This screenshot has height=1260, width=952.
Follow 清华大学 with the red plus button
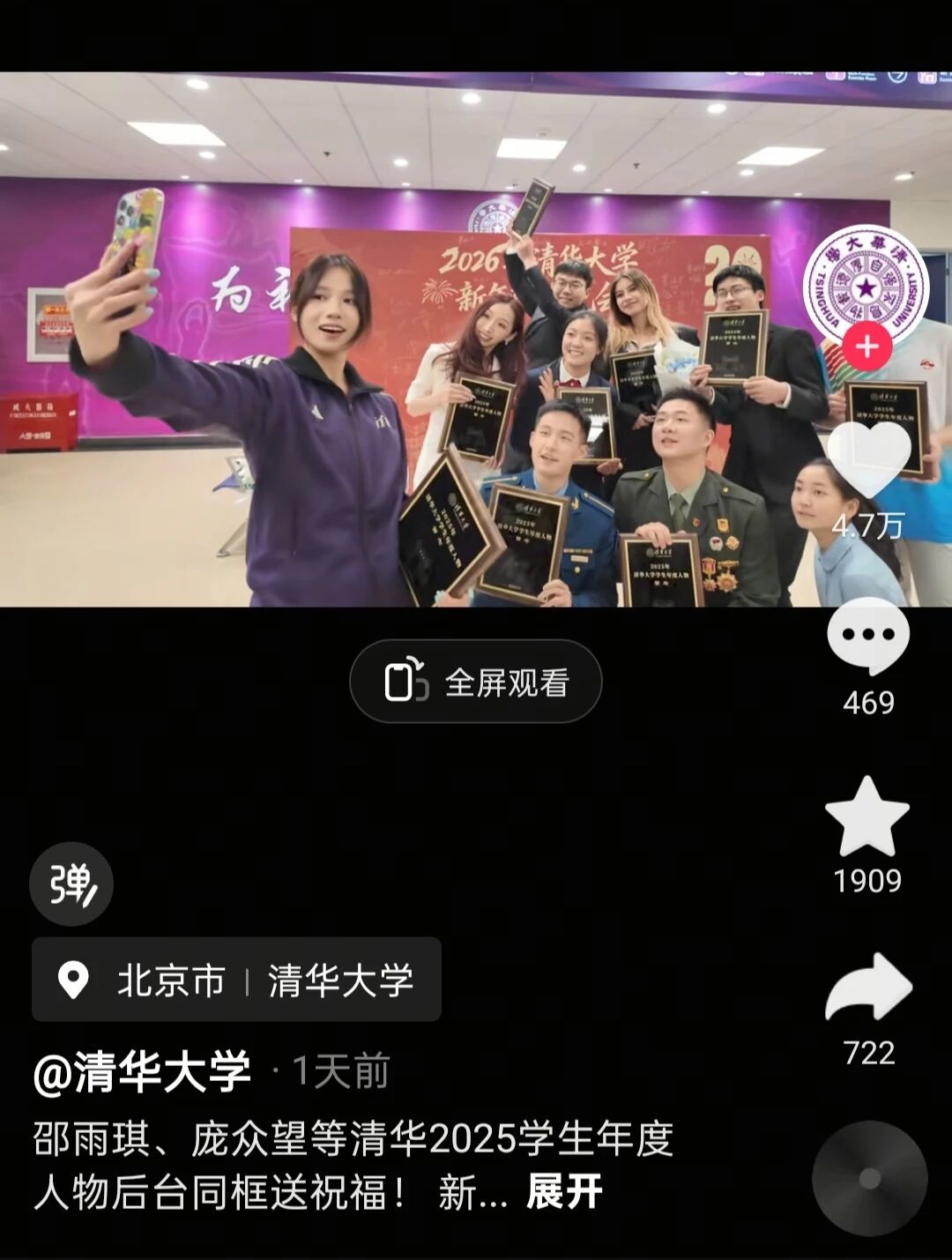point(866,347)
